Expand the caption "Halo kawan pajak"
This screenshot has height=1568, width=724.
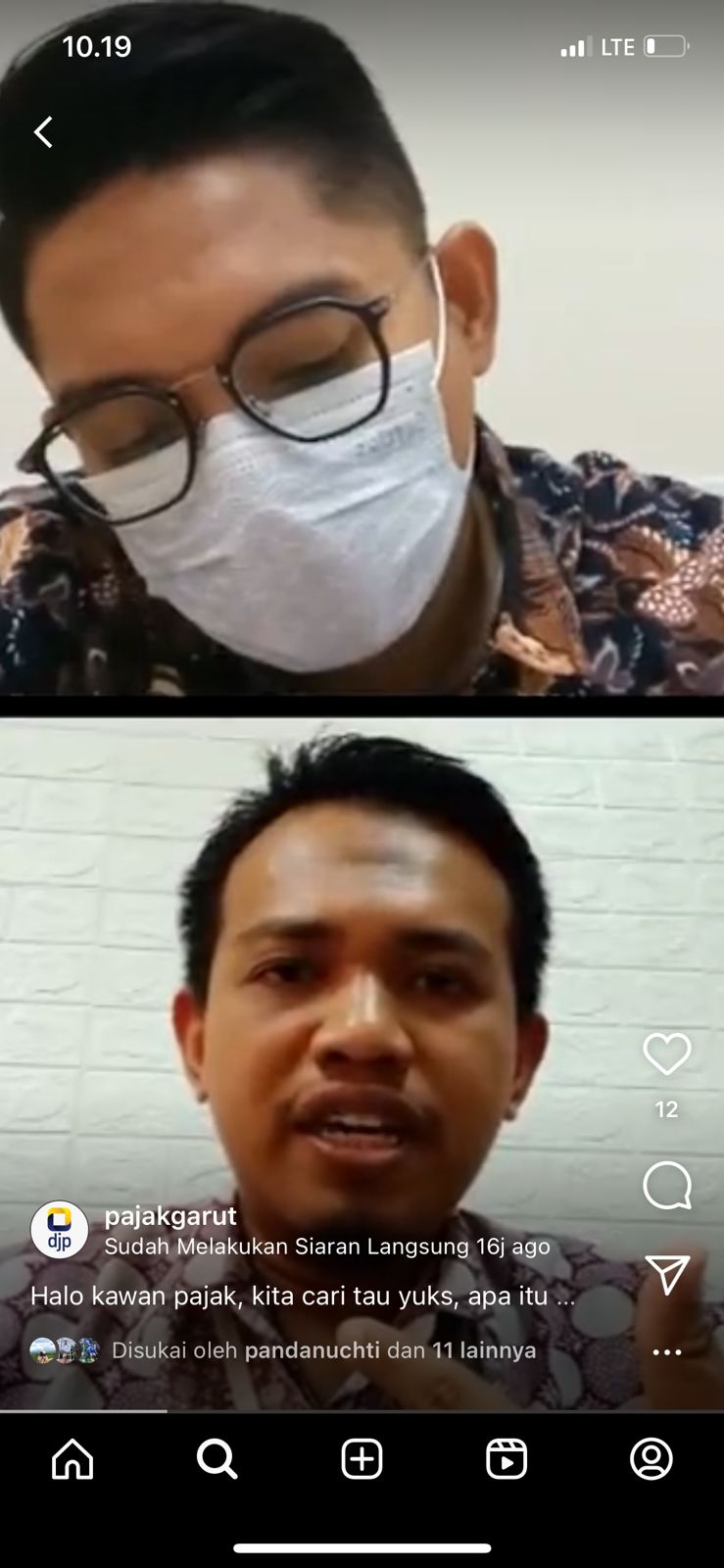point(303,1296)
